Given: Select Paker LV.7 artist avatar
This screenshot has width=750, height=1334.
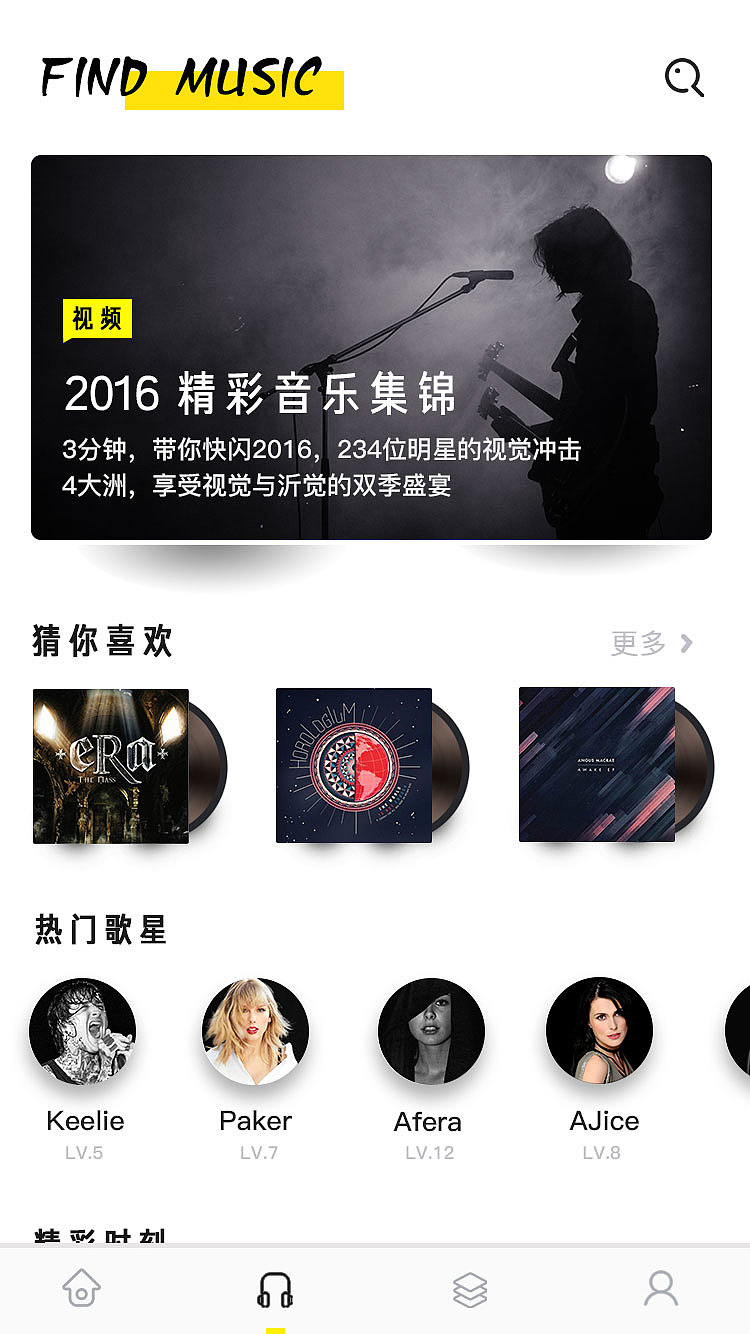Looking at the screenshot, I should point(255,1031).
